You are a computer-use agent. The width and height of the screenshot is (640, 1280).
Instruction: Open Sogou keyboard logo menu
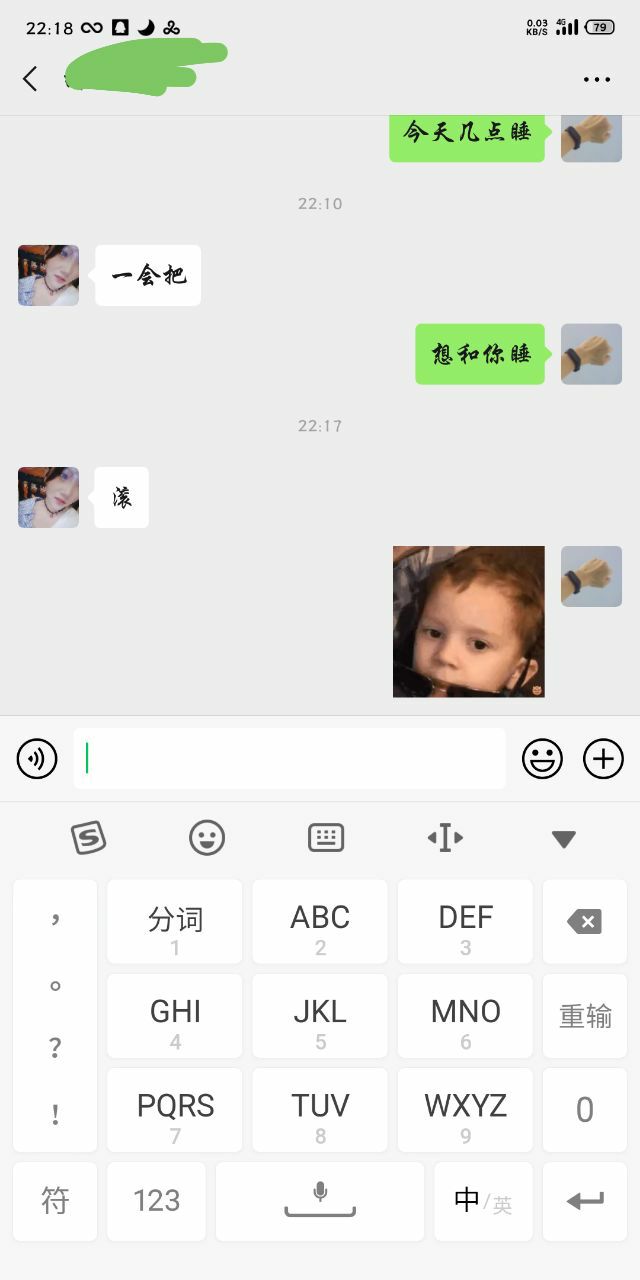88,837
